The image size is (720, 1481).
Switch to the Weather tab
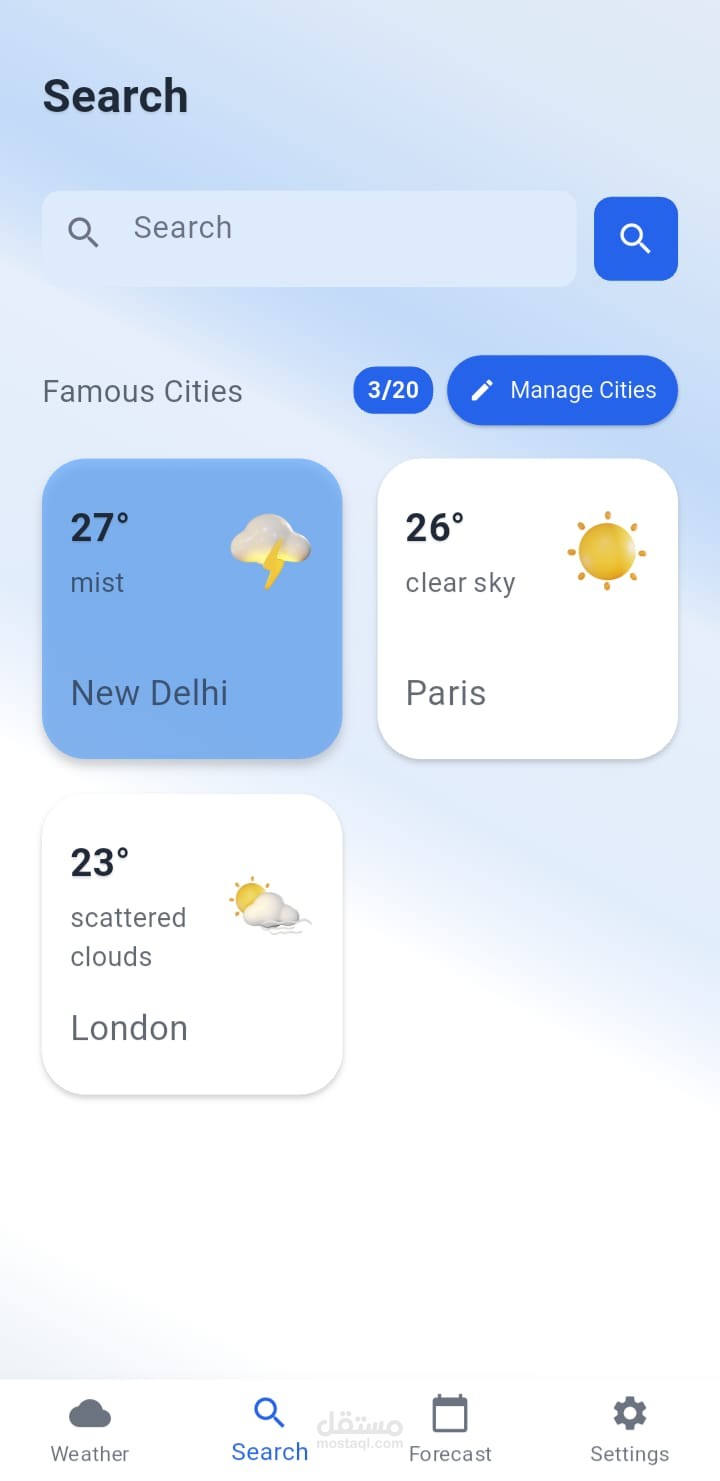pos(90,1430)
